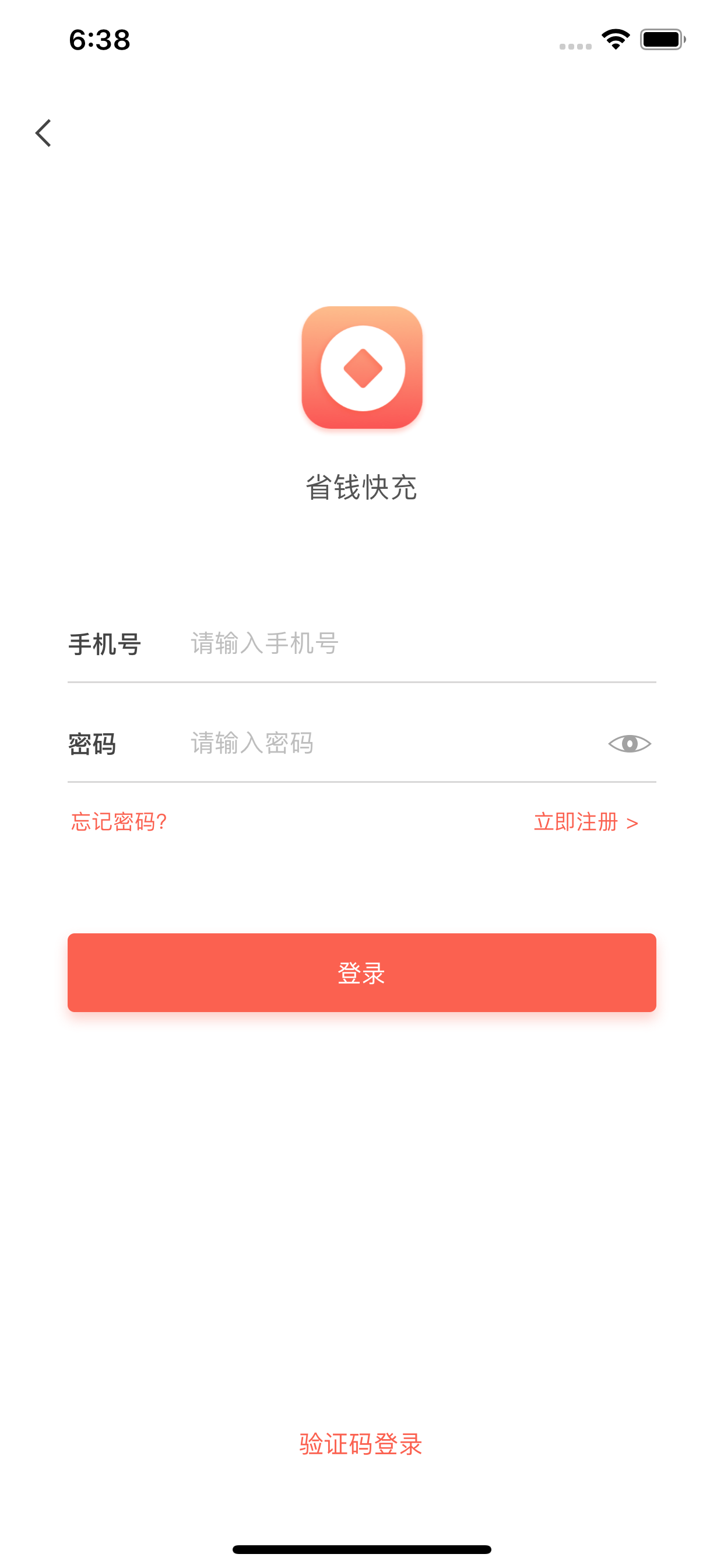This screenshot has height=1568, width=724.
Task: Go back using the arrow icon
Action: click(43, 132)
